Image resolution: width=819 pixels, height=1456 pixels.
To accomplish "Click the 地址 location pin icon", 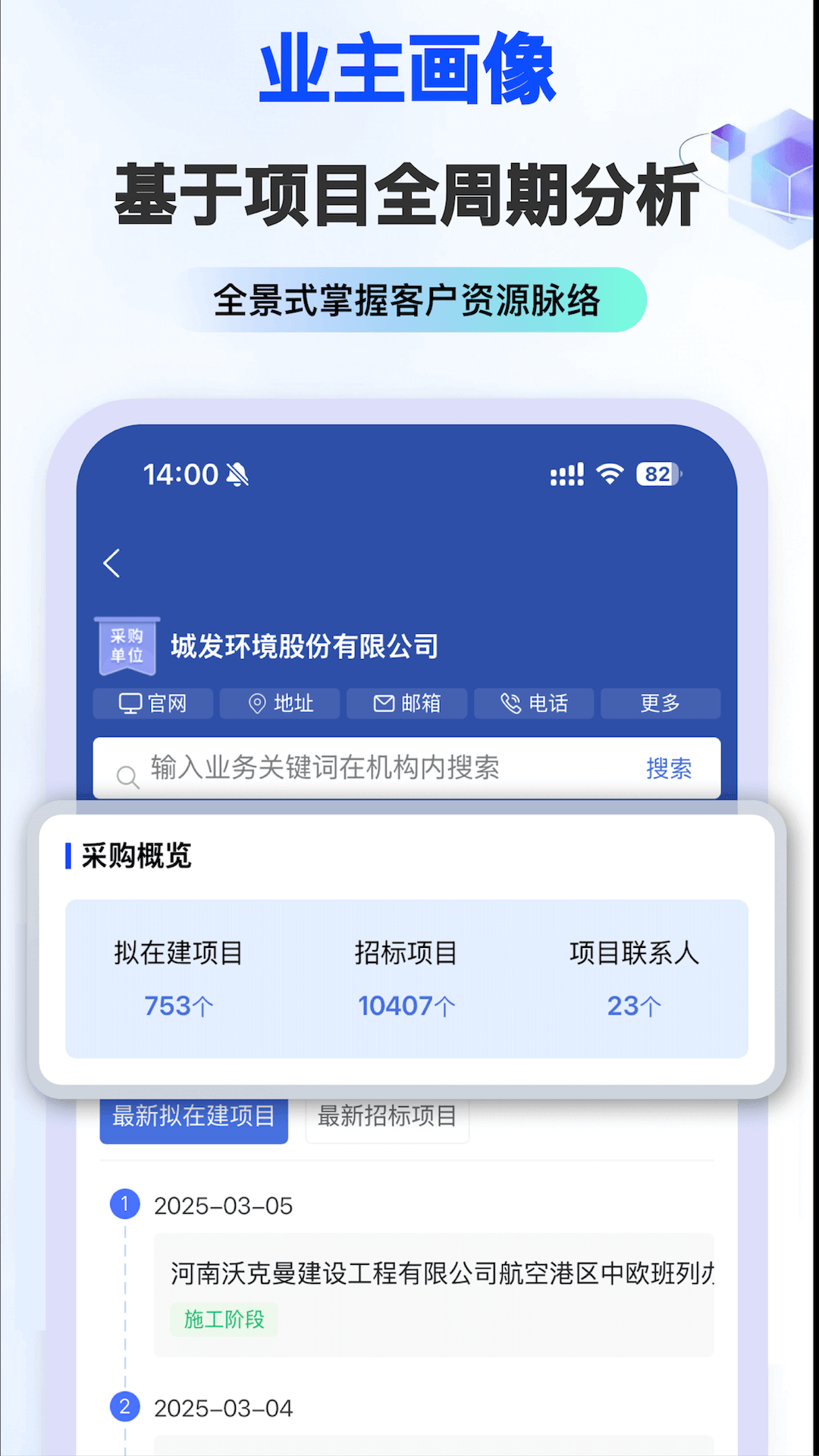I will pos(256,703).
